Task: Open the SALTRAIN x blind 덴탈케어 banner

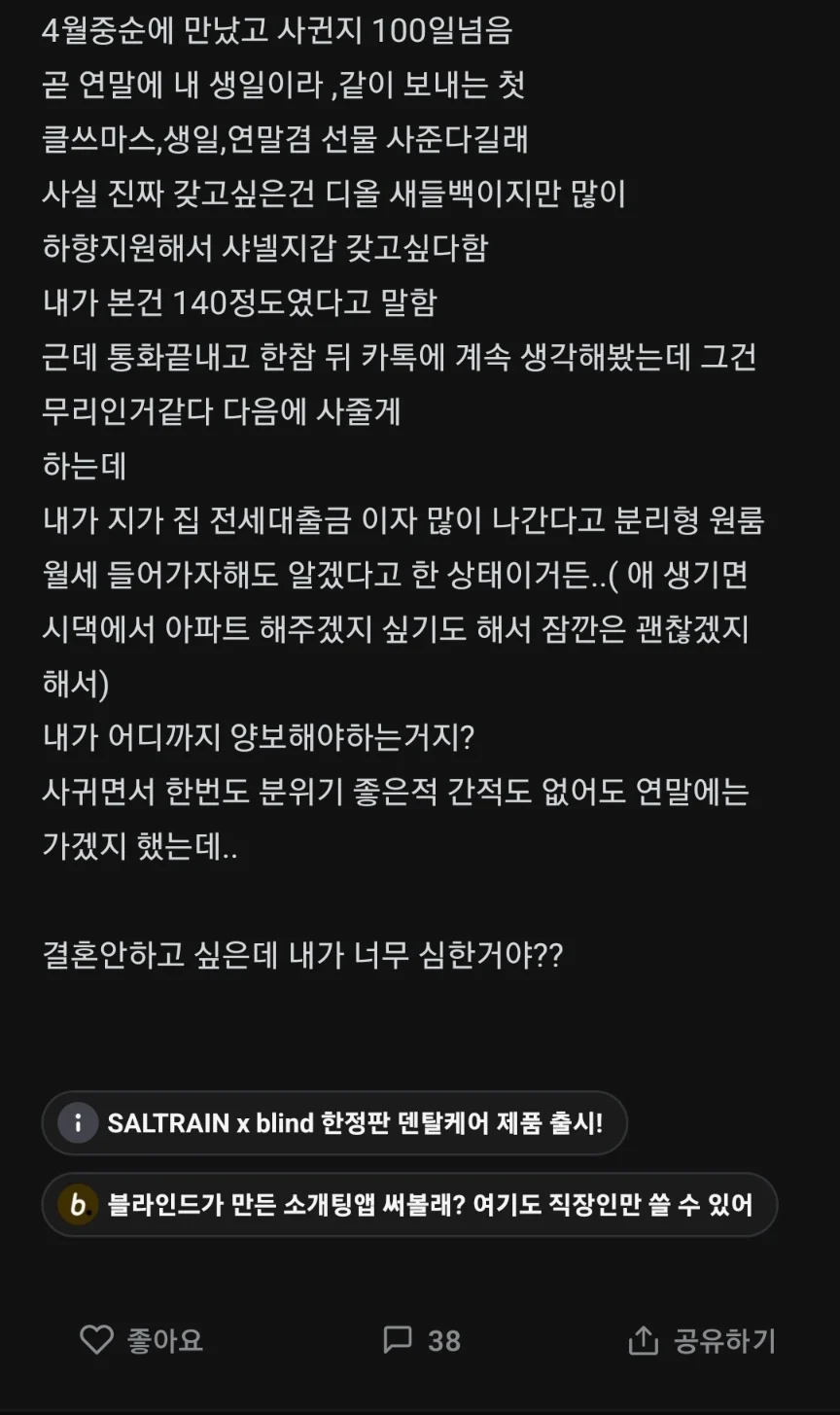Action: (x=334, y=1123)
